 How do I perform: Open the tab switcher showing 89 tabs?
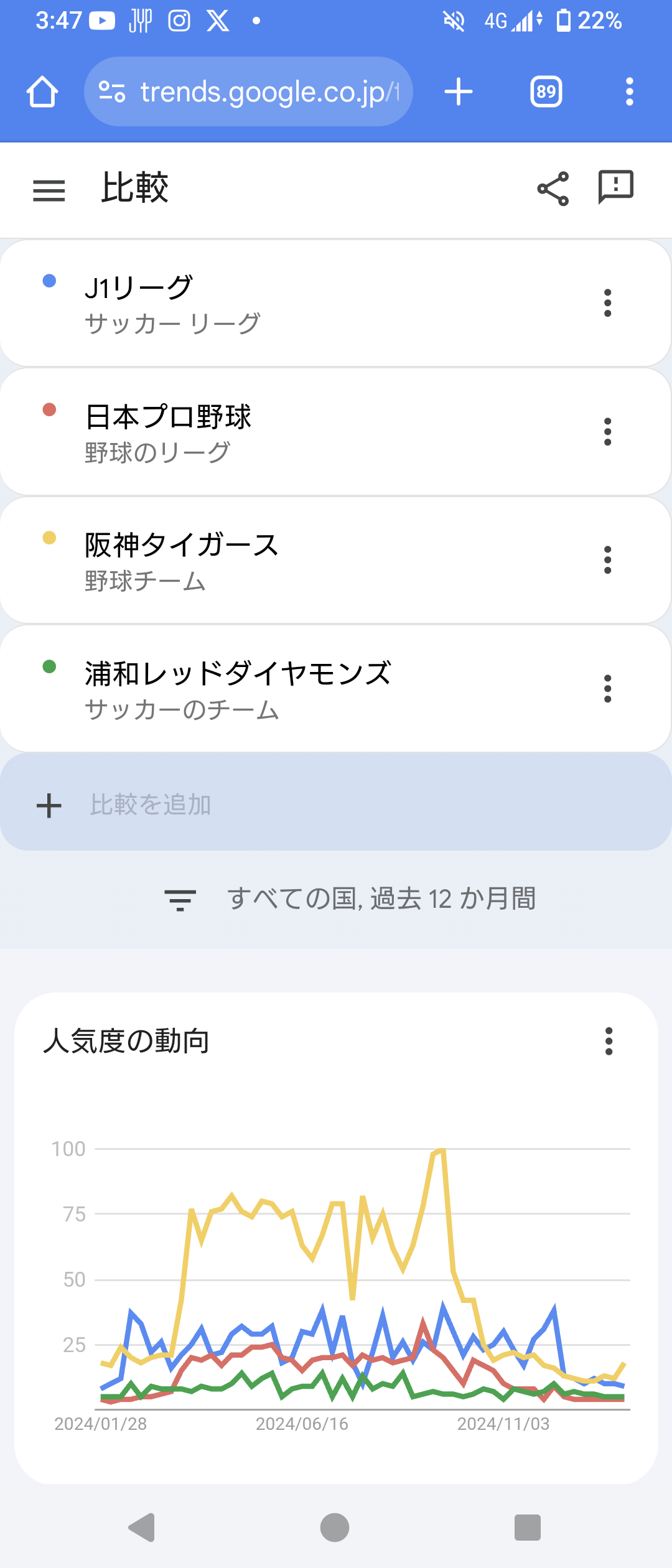pyautogui.click(x=546, y=92)
